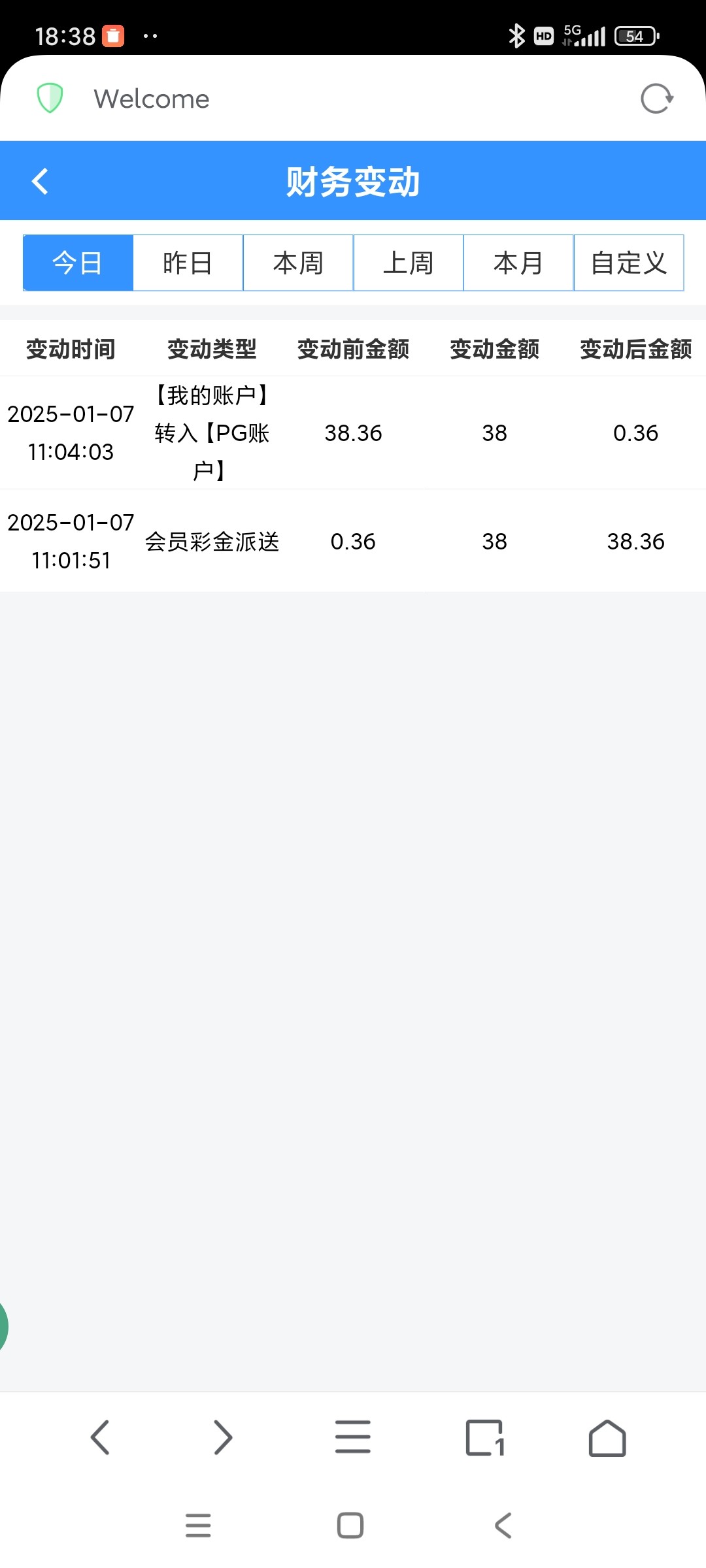
Task: Tap the browser forward arrow
Action: pos(223,1437)
